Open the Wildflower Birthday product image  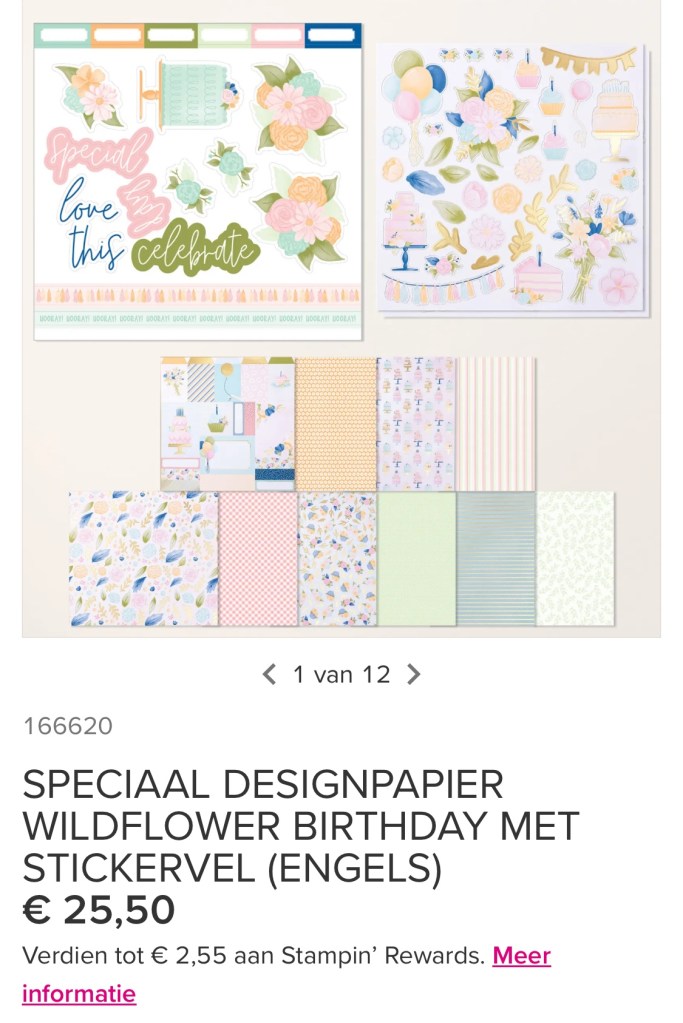pyautogui.click(x=341, y=320)
